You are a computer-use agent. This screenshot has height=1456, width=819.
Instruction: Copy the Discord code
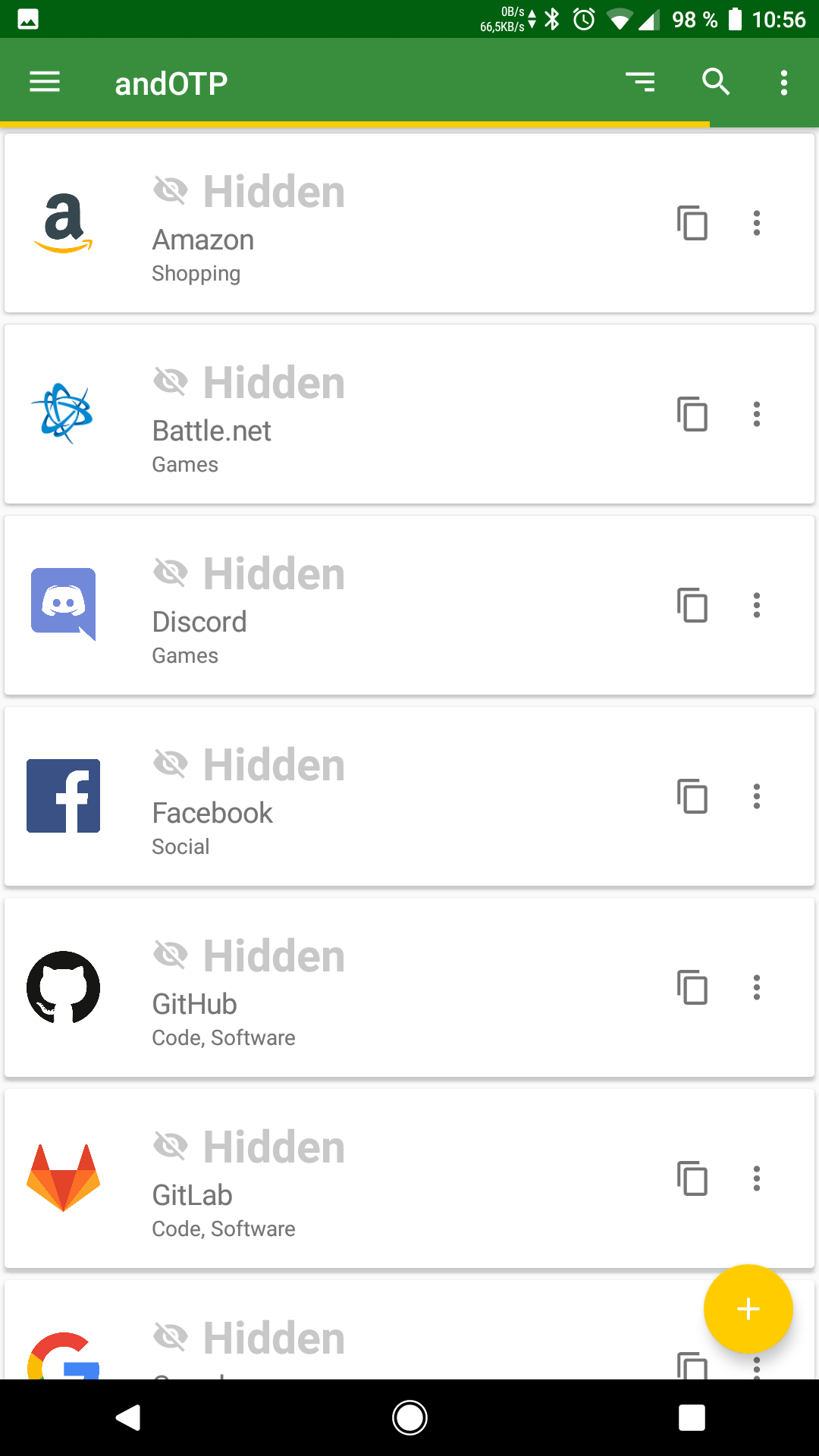692,605
